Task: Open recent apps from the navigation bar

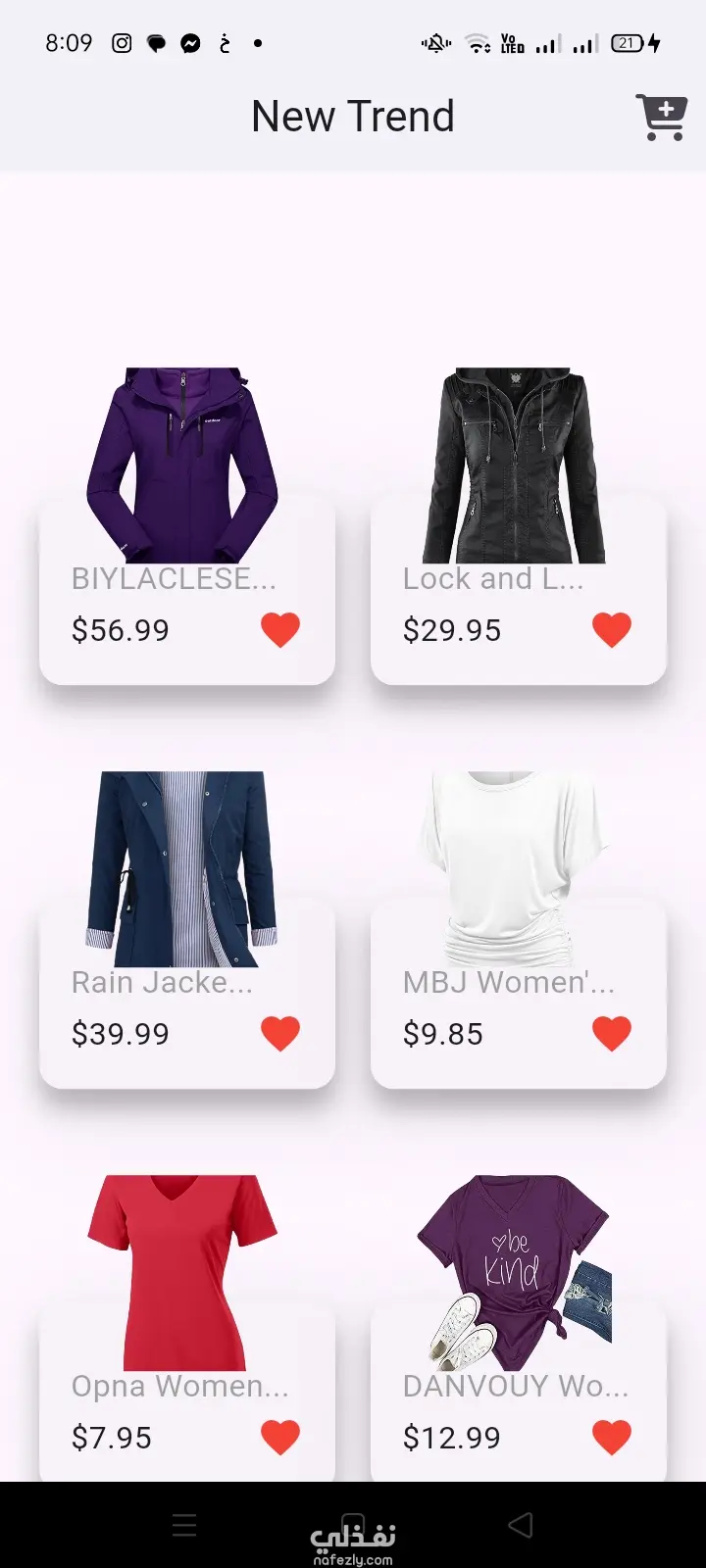Action: 184,1525
